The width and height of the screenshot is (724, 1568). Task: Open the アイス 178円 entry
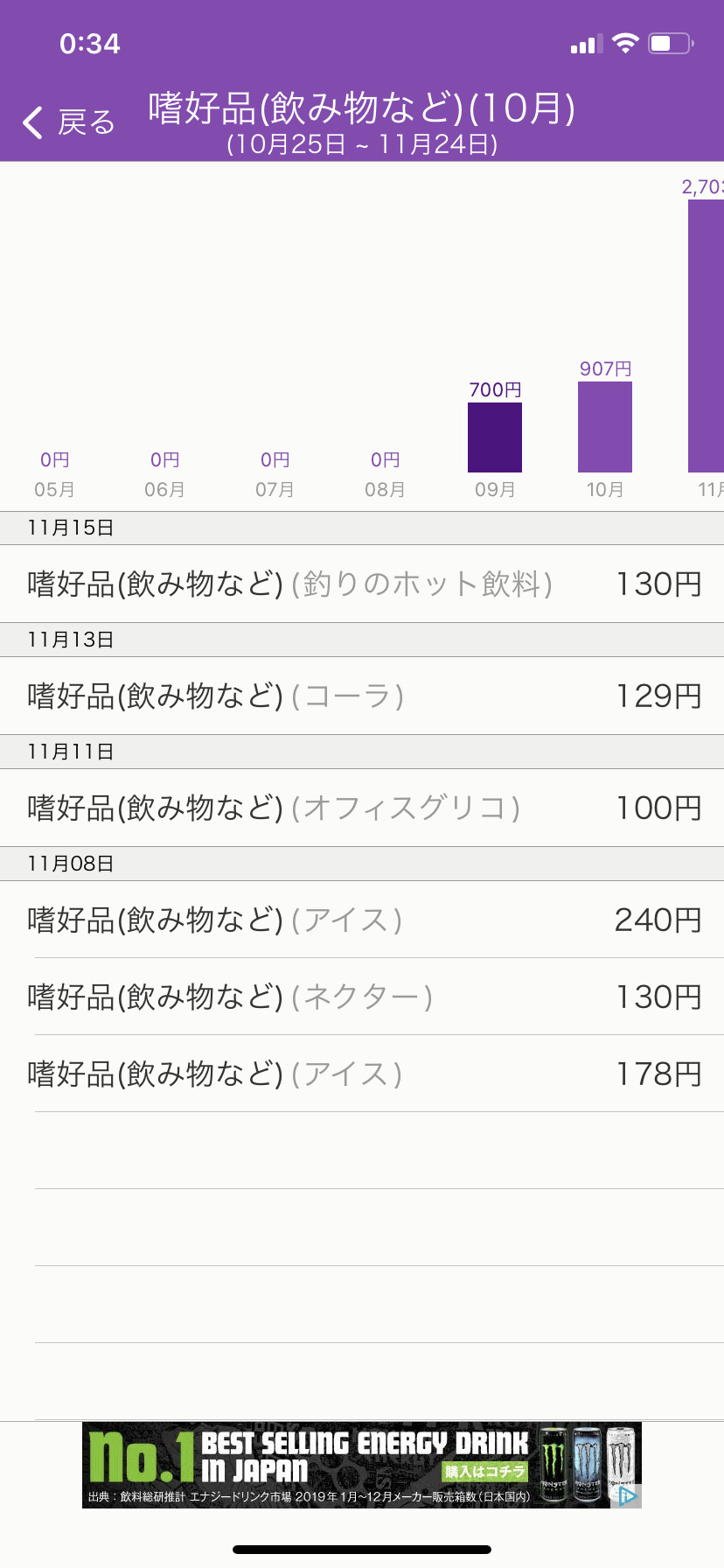coord(362,1074)
